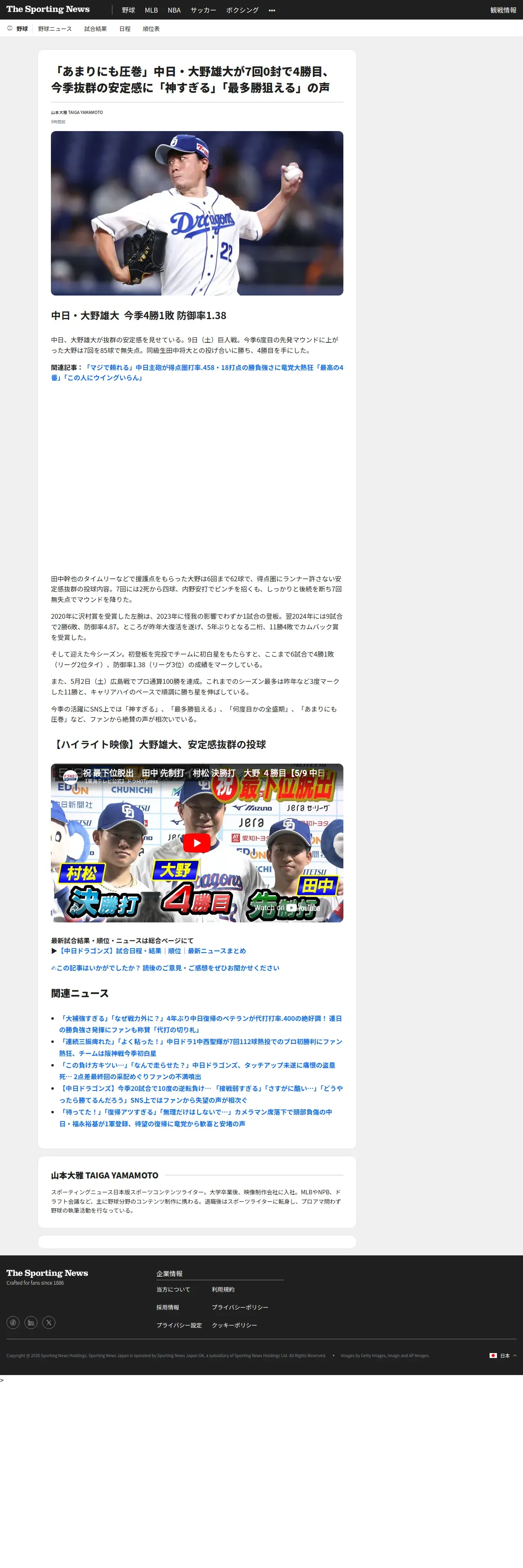Open the 最新ニュースまとめ link
This screenshot has width=523, height=1568.
[x=217, y=951]
